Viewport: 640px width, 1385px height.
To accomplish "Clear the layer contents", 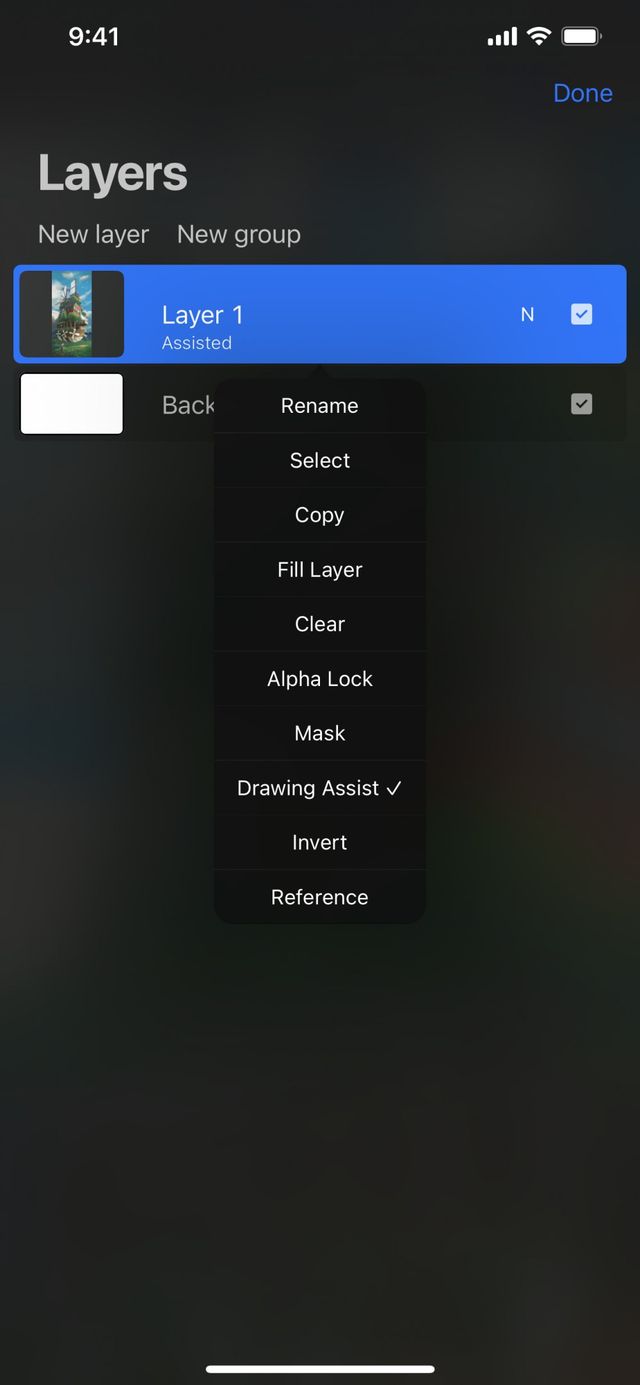I will [x=319, y=624].
